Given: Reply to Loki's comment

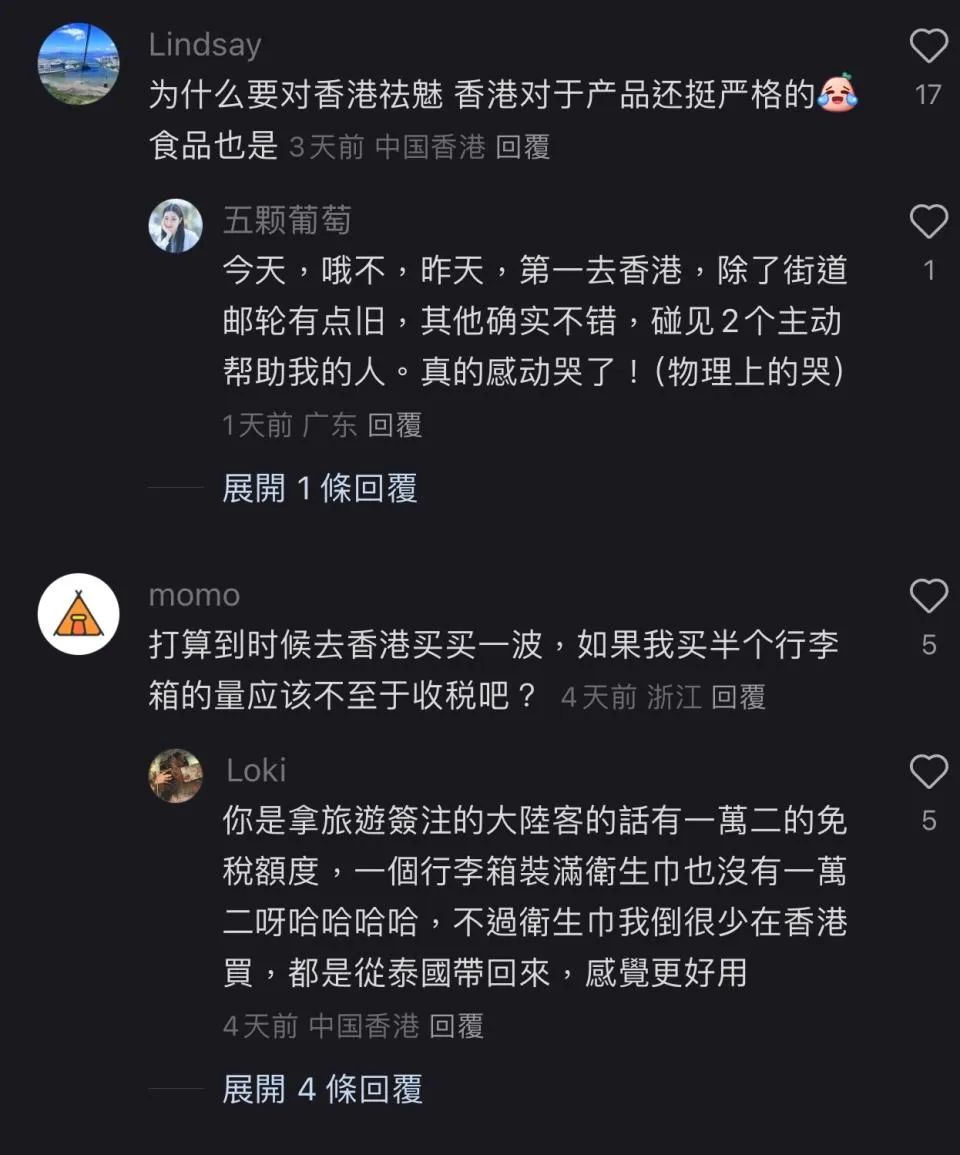Looking at the screenshot, I should [x=457, y=1026].
